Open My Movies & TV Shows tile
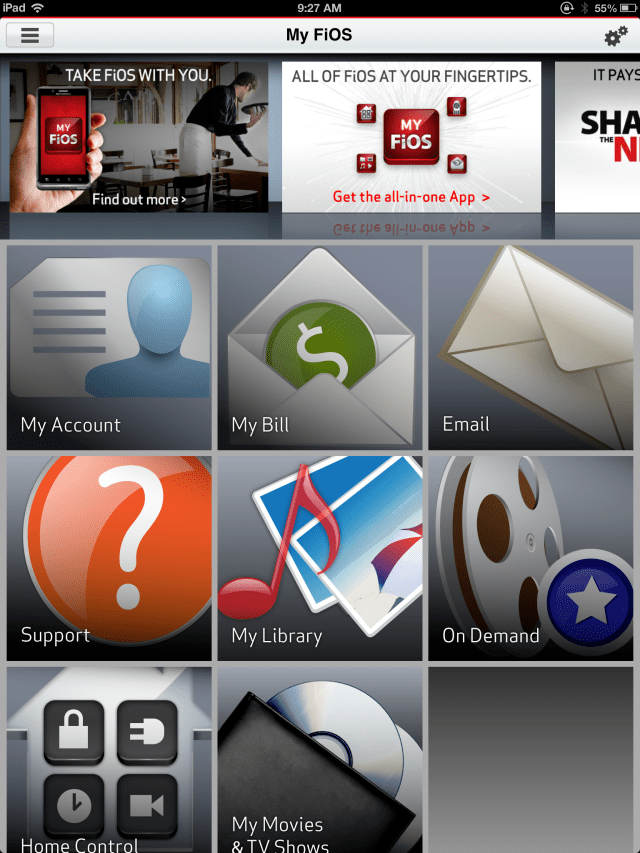 pyautogui.click(x=320, y=760)
